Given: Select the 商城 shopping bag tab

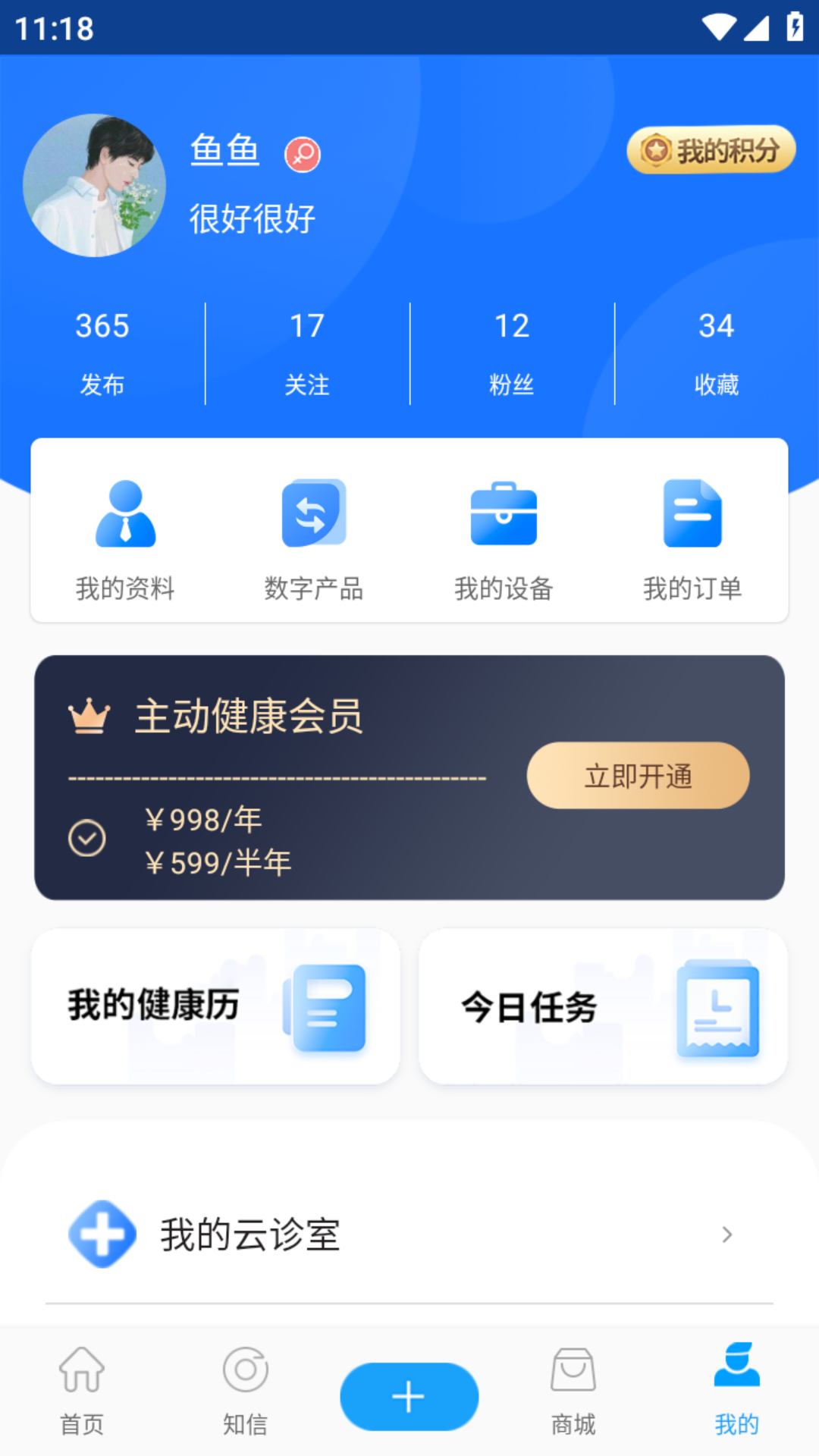Looking at the screenshot, I should [x=573, y=1392].
